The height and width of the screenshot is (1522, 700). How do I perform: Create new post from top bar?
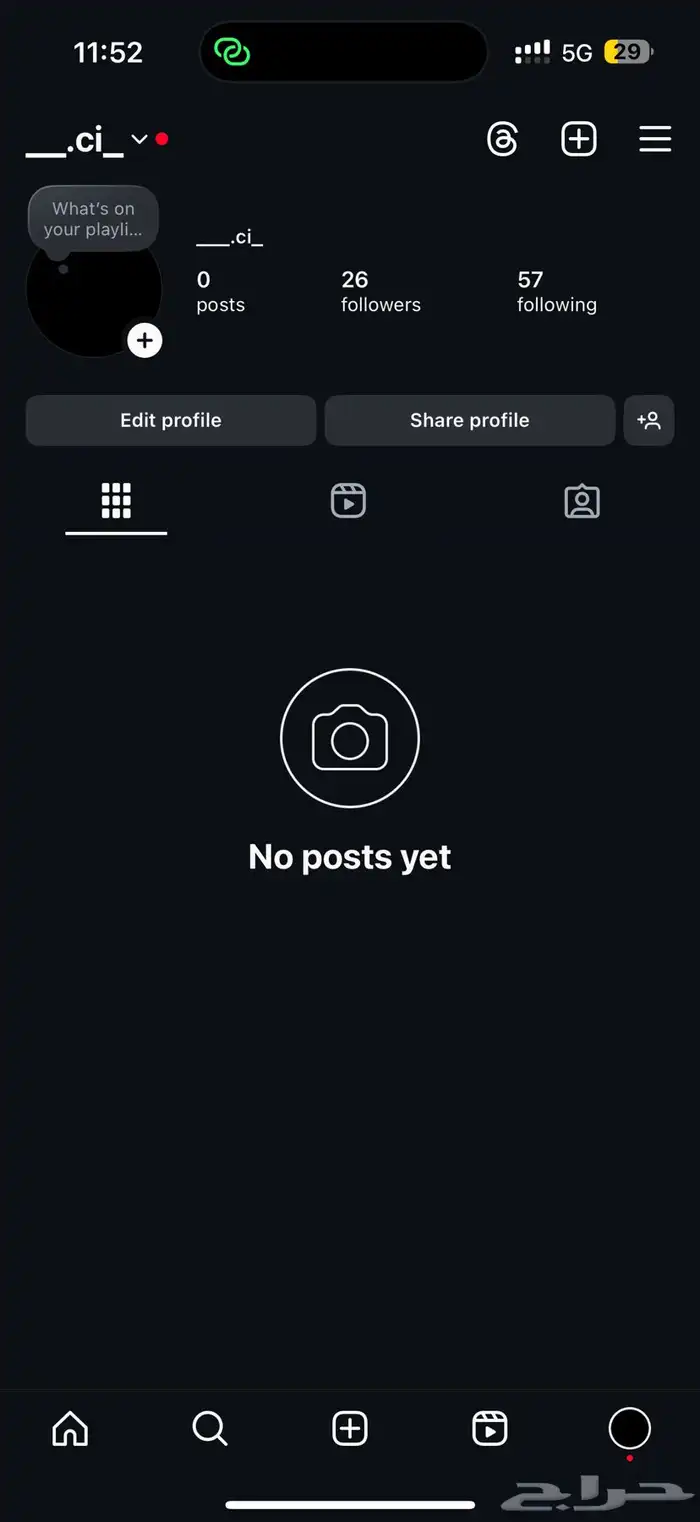[x=579, y=139]
